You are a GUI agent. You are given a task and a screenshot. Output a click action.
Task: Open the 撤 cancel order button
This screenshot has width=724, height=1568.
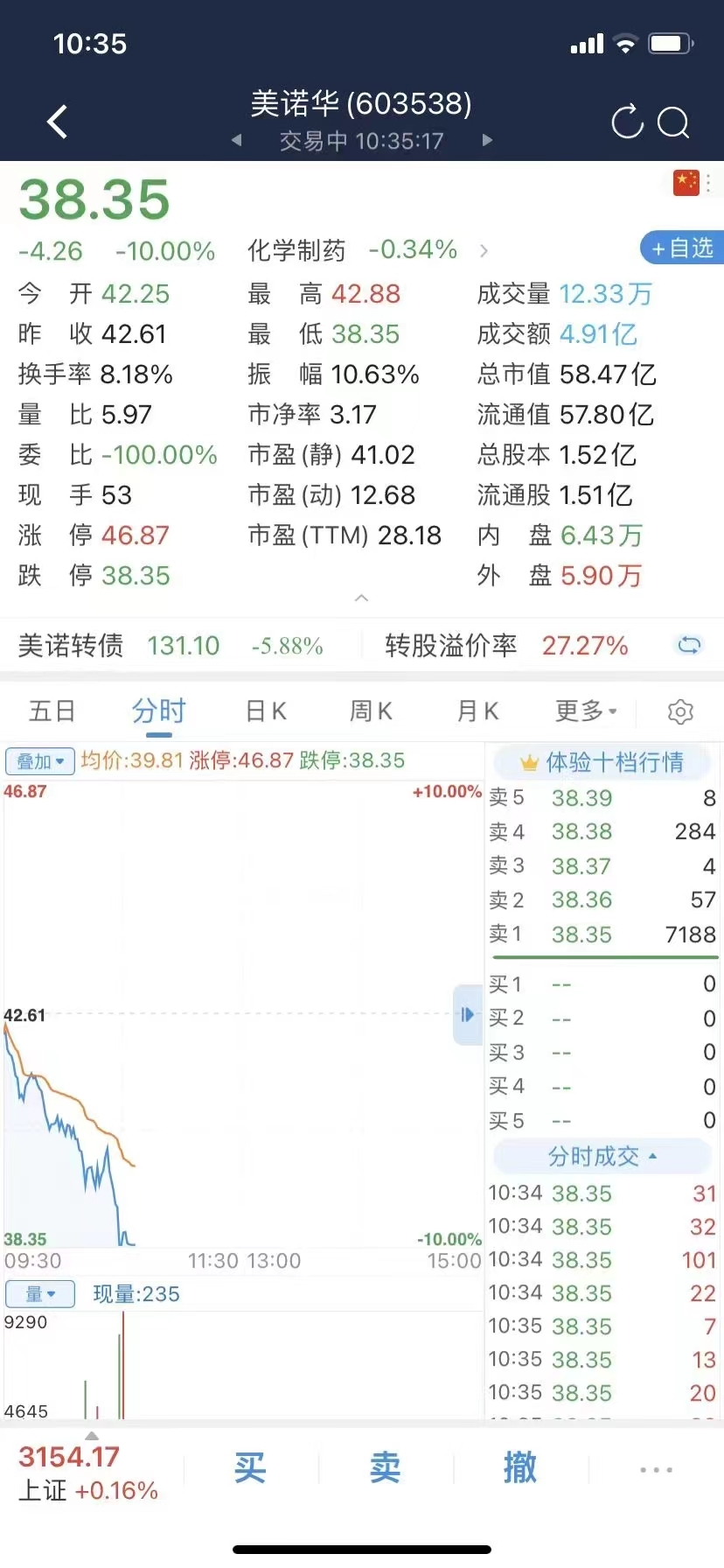point(520,1467)
